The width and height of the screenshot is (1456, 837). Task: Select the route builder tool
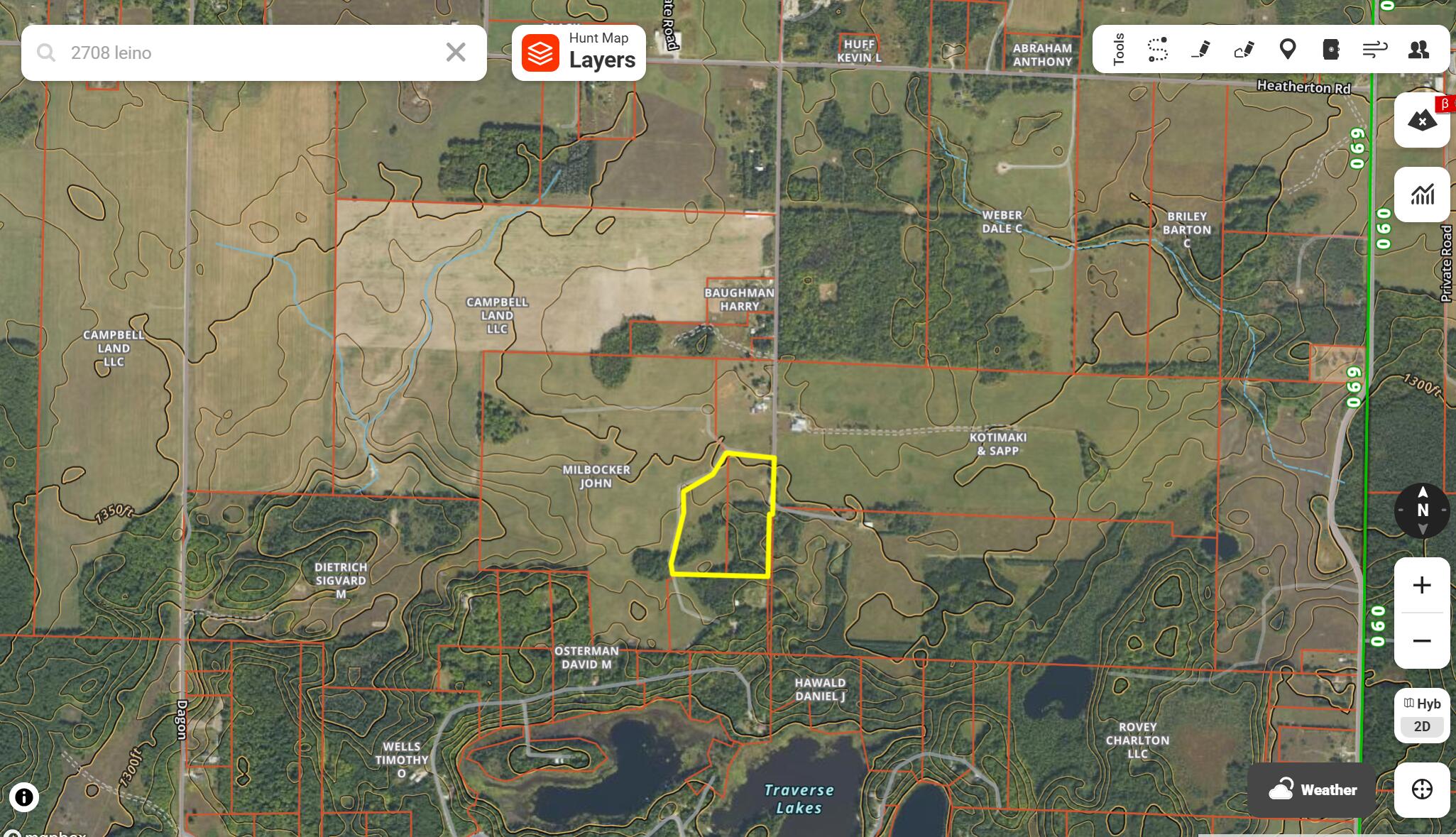click(1157, 50)
